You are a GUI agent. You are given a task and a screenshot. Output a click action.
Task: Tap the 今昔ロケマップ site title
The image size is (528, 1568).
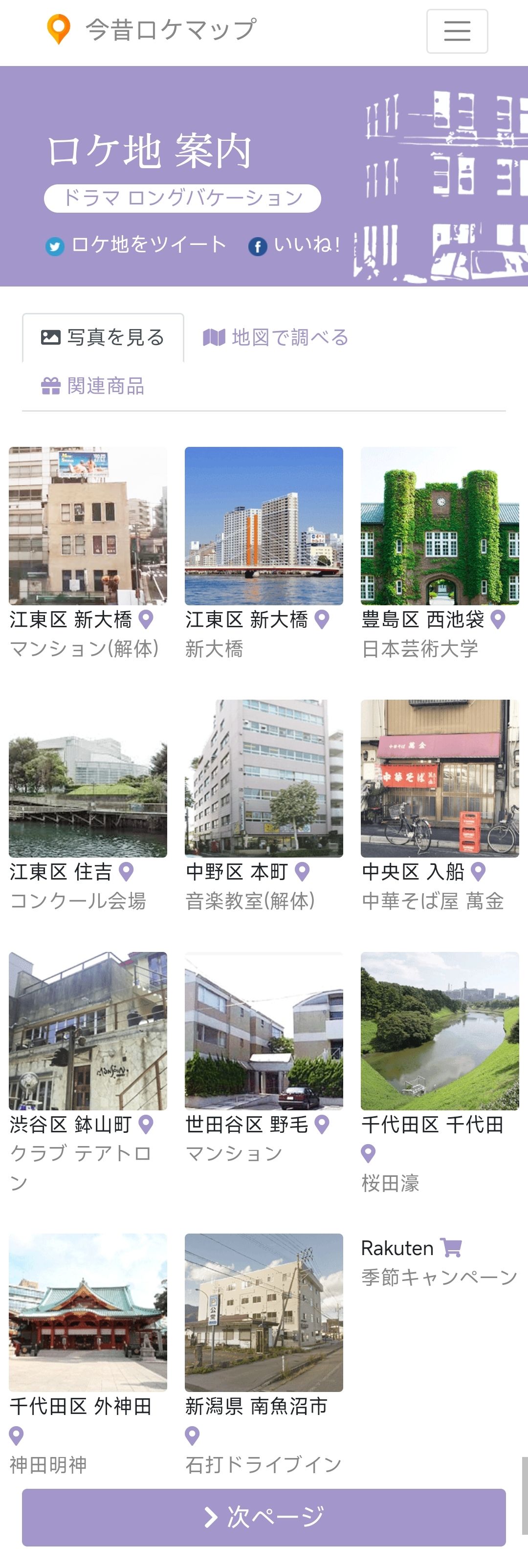click(170, 29)
